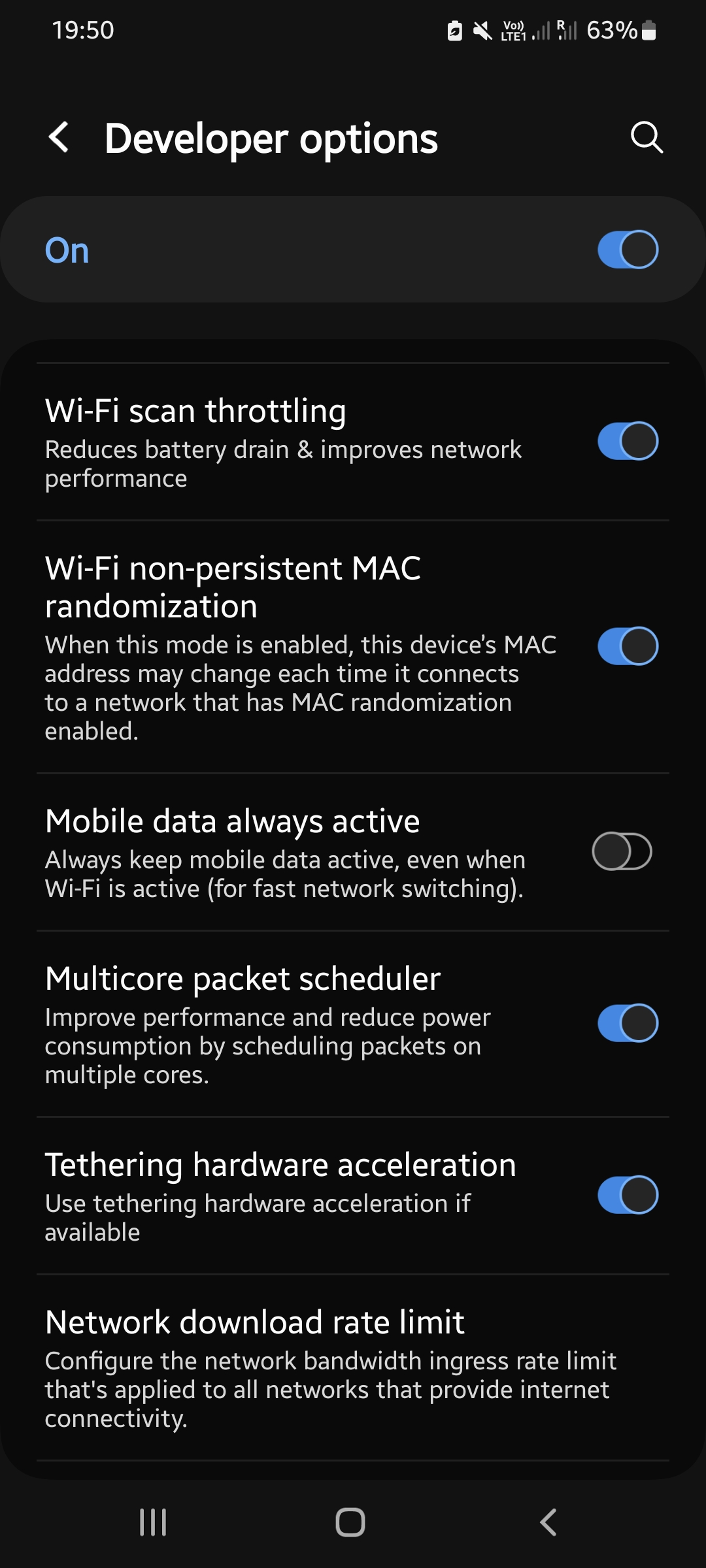
Task: Turn off the Developer options master switch
Action: tap(628, 250)
